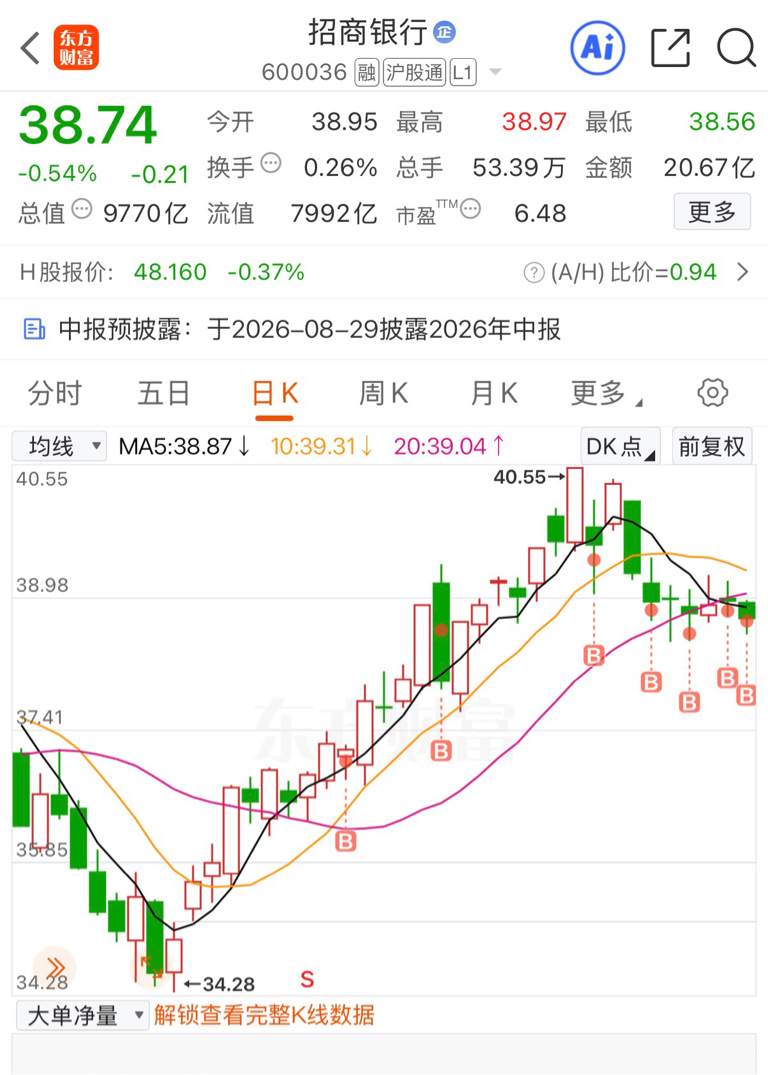768x1075 pixels.
Task: Go back using the top-left arrow
Action: point(30,49)
